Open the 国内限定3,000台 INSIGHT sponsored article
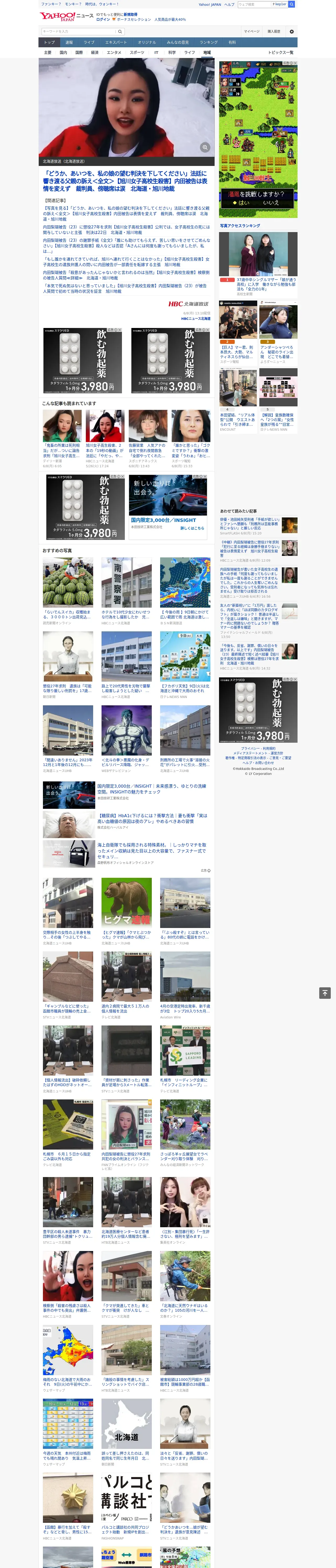 click(x=153, y=789)
